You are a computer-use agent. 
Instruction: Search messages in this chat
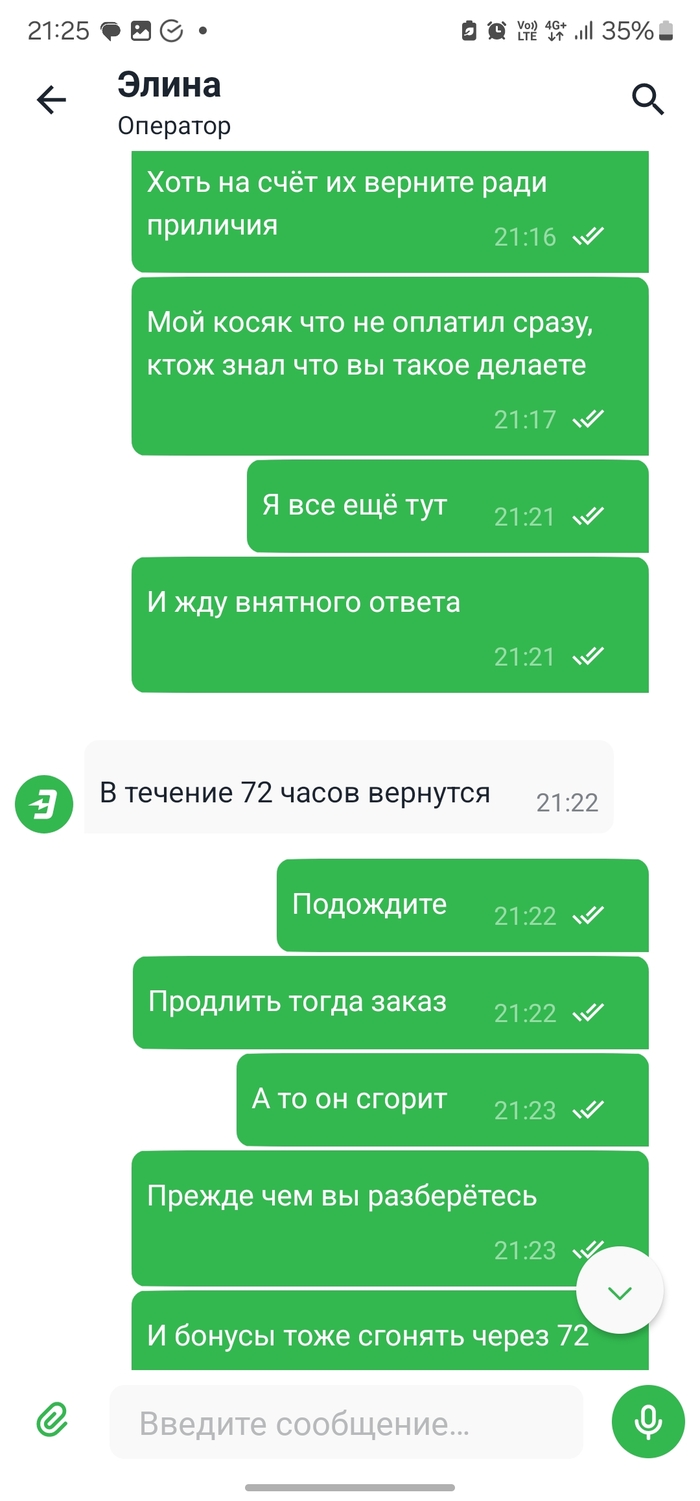coord(648,99)
